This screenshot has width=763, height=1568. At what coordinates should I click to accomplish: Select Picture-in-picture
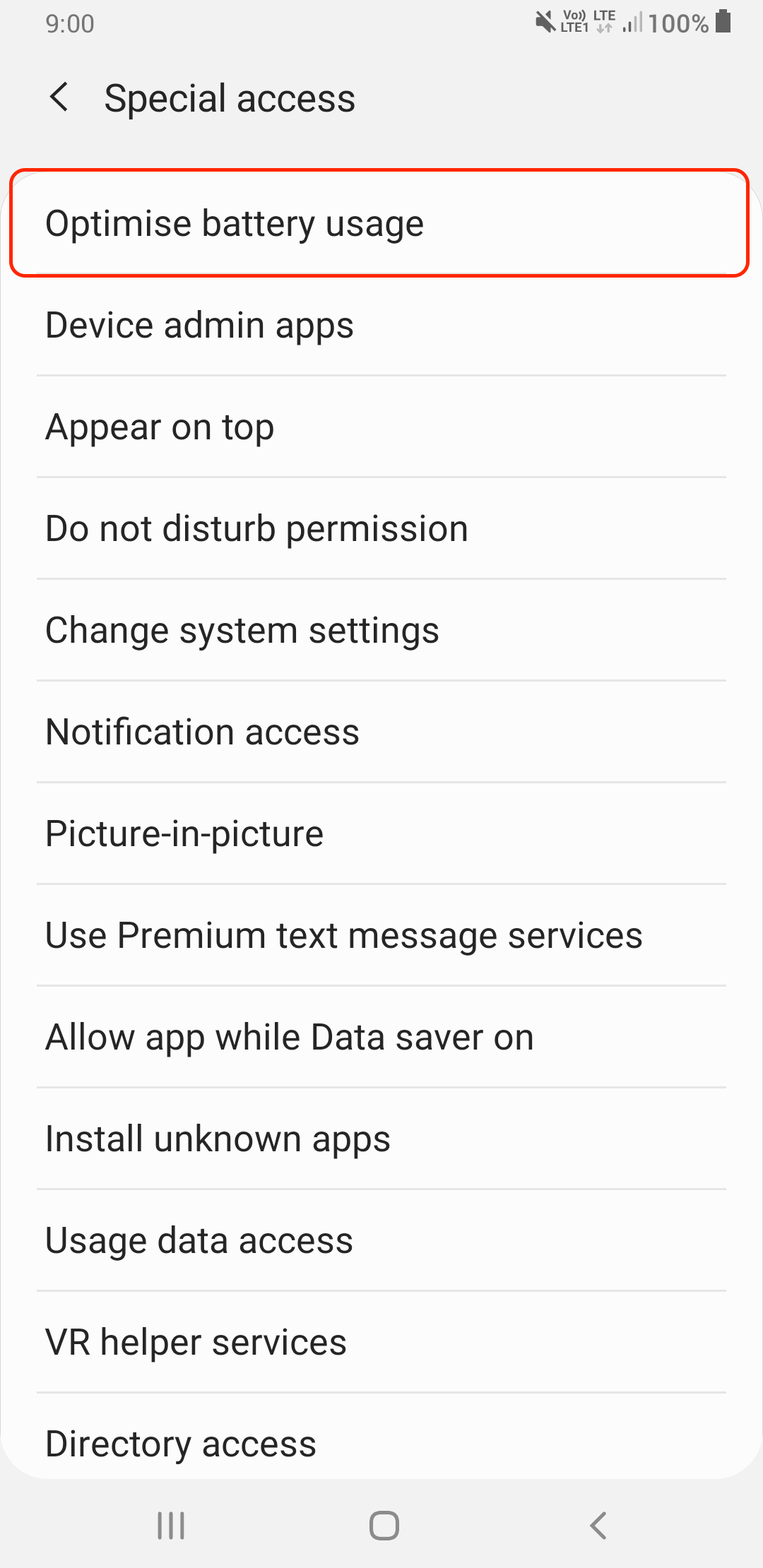pos(381,834)
